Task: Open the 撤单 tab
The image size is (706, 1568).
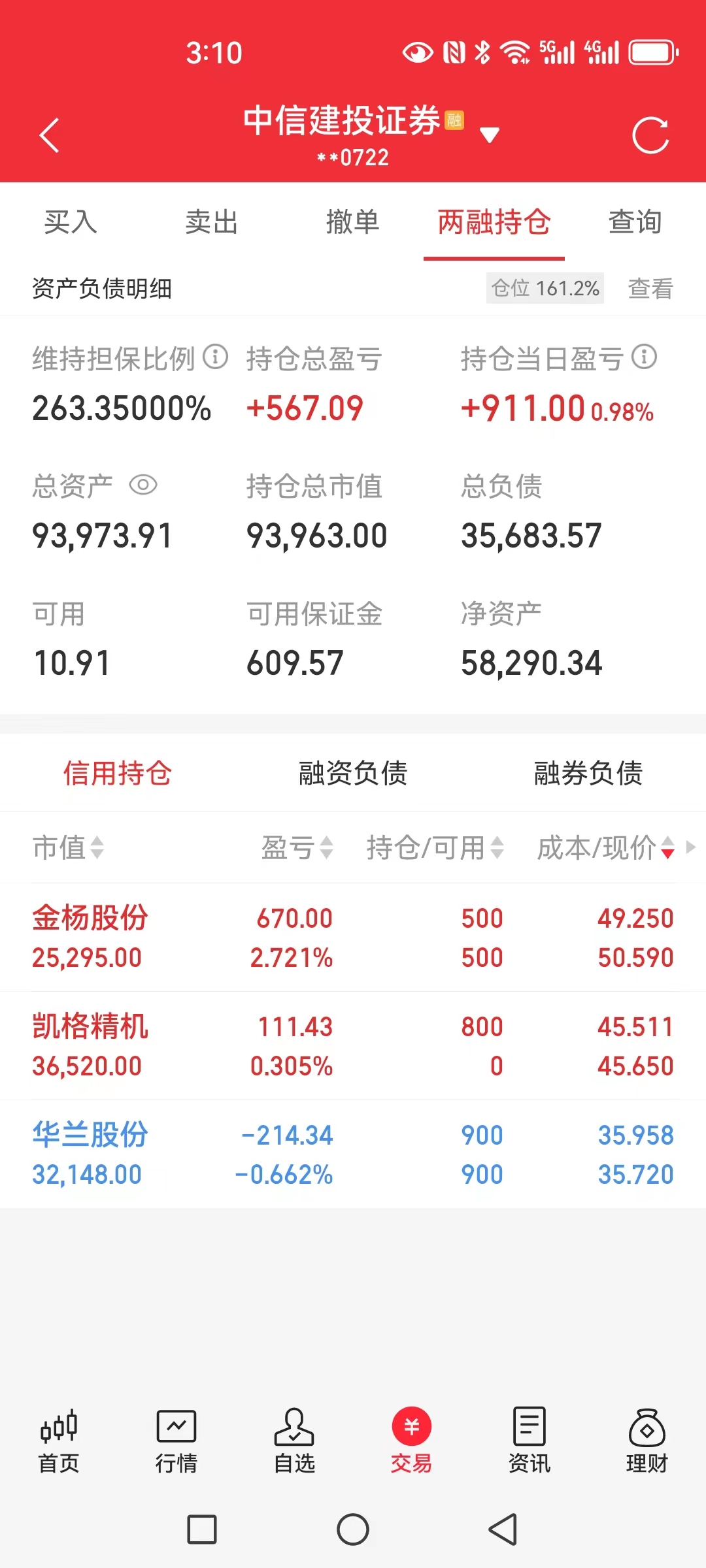Action: 353,222
